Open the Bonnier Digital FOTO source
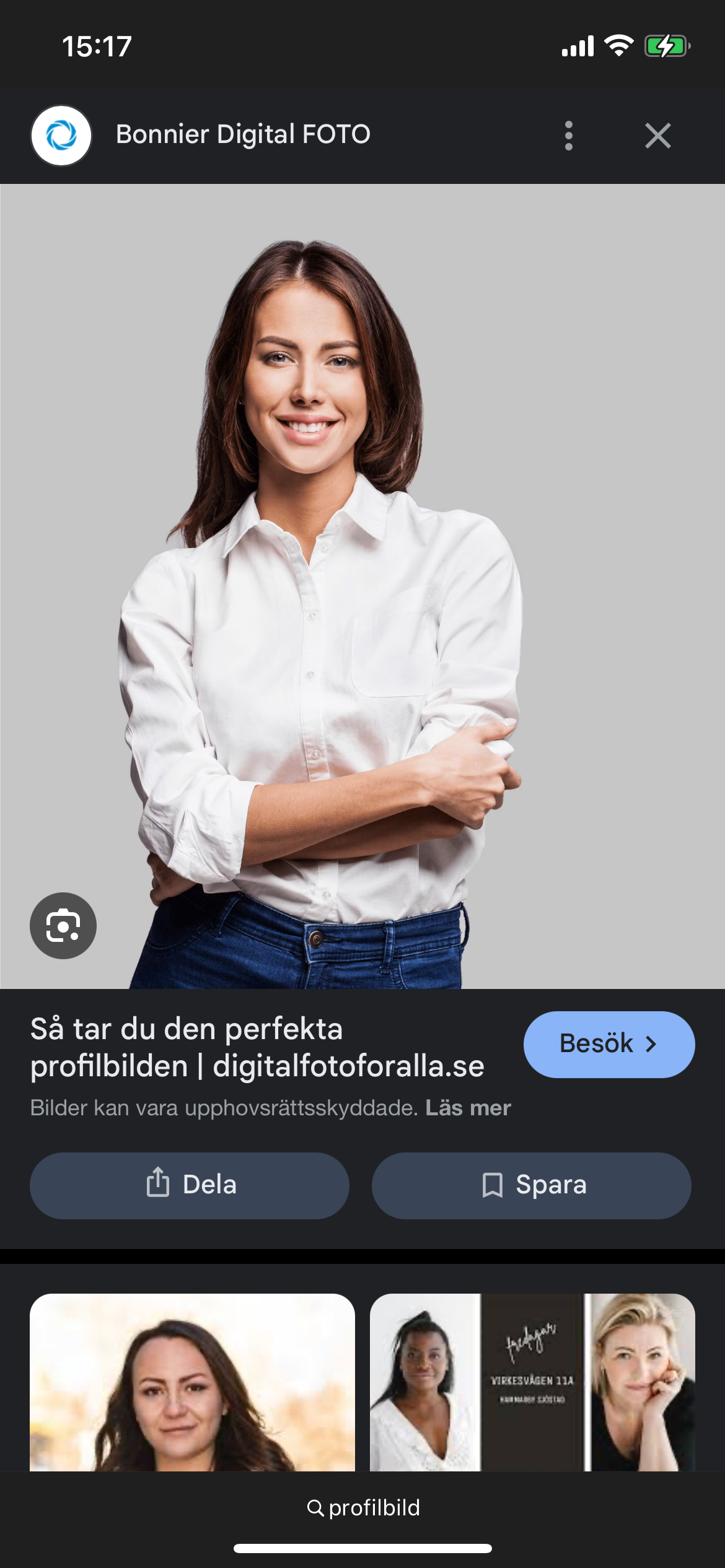 (243, 134)
